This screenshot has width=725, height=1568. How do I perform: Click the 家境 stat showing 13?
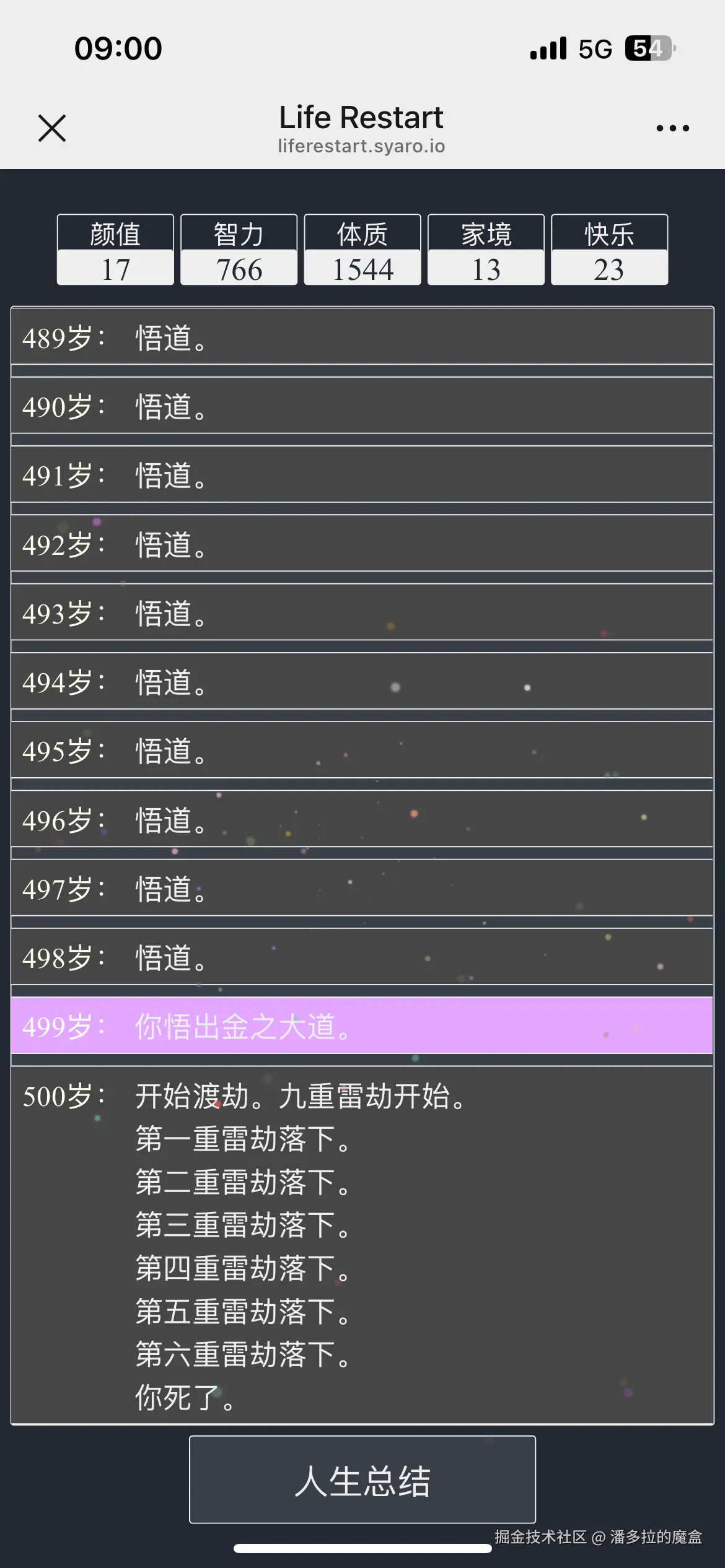click(485, 250)
